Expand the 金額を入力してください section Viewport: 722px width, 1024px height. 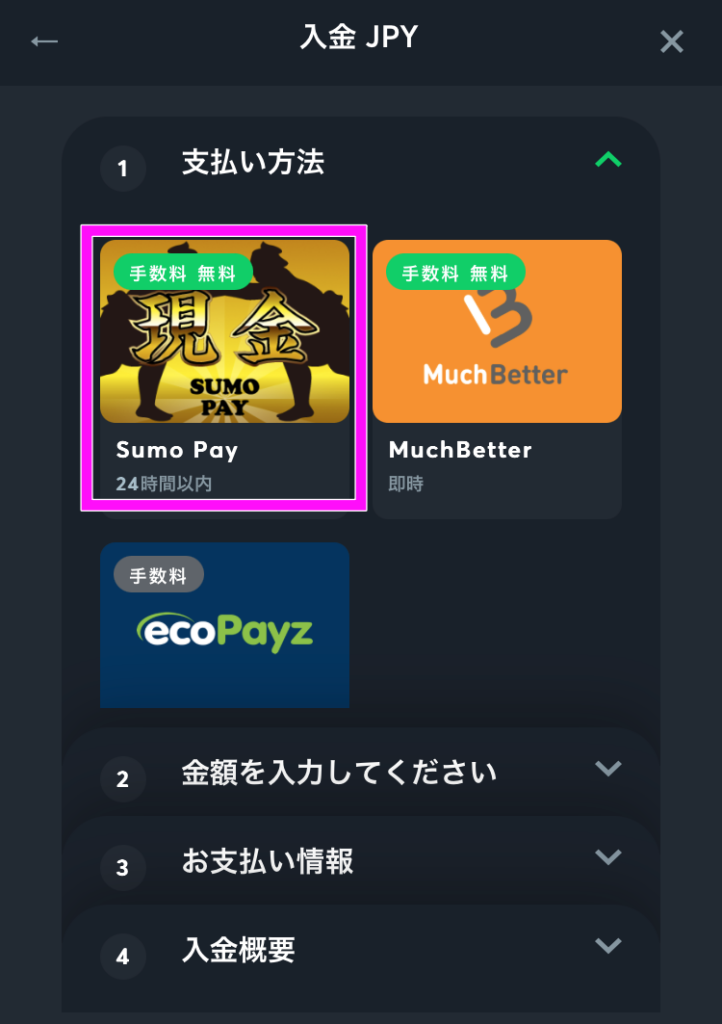(607, 769)
